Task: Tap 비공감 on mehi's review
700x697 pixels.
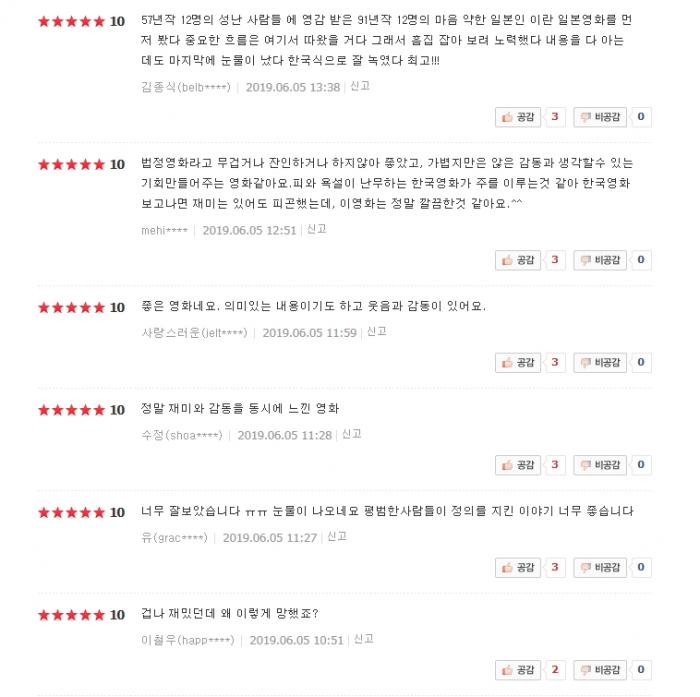Action: 599,260
